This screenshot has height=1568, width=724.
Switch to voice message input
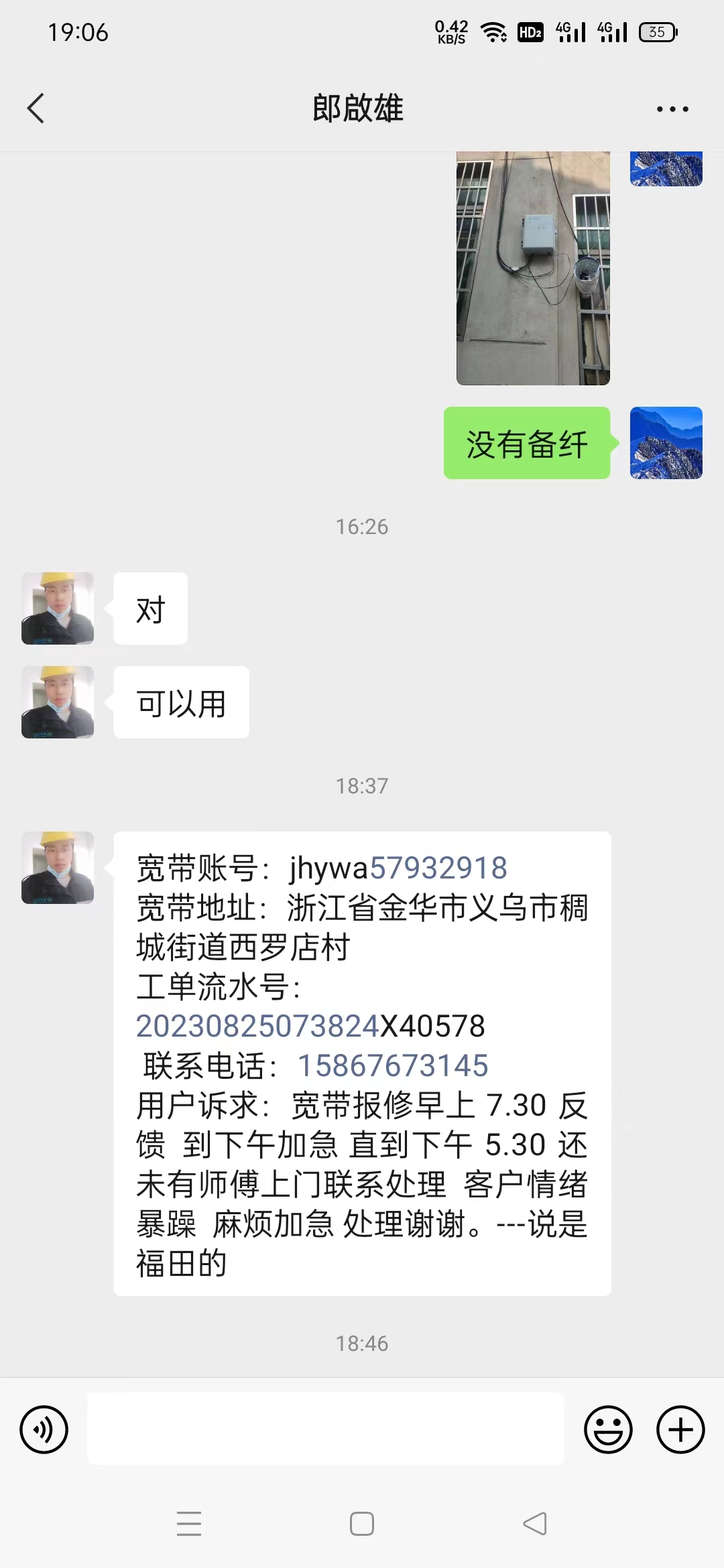tap(44, 1429)
